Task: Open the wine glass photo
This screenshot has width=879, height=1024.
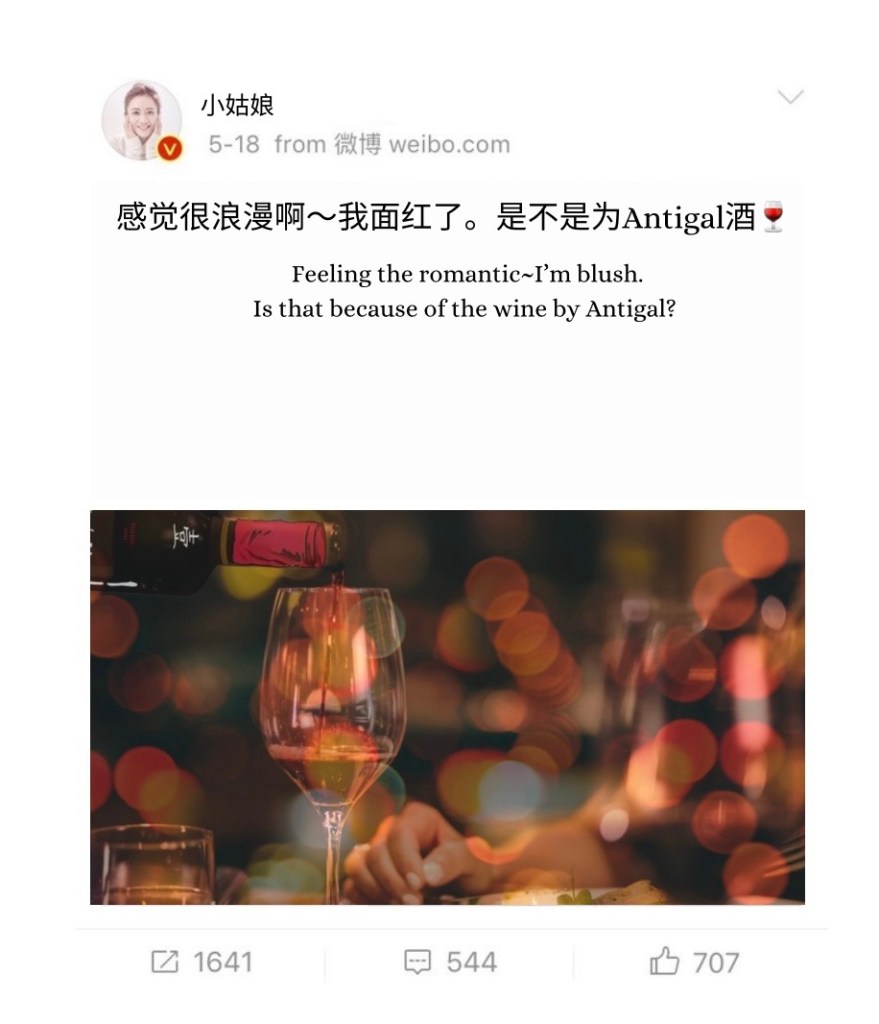Action: (x=447, y=707)
